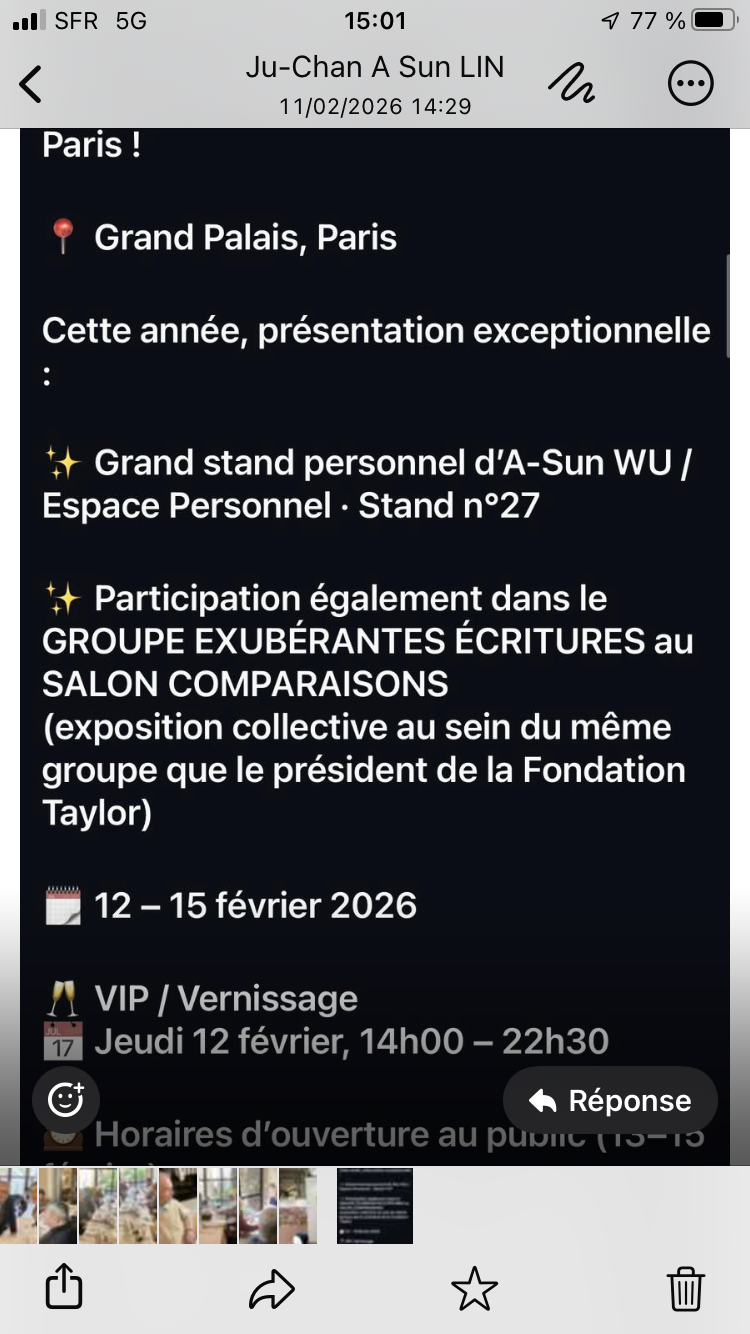Open the markup drawing tool
Screen dimensions: 750x1334
pyautogui.click(x=571, y=84)
